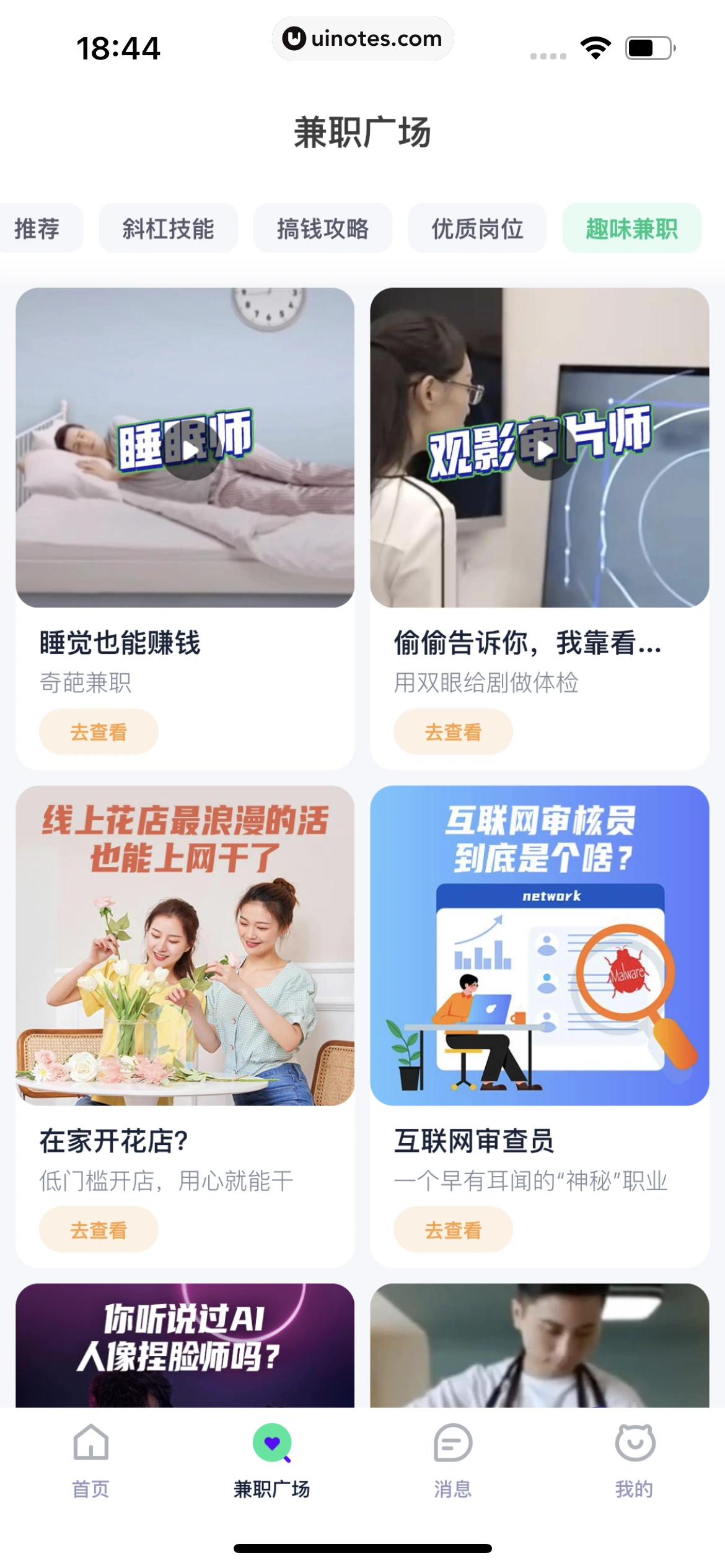Select the active 趣味兼职 tab
Viewport: 725px width, 1568px height.
tap(631, 228)
